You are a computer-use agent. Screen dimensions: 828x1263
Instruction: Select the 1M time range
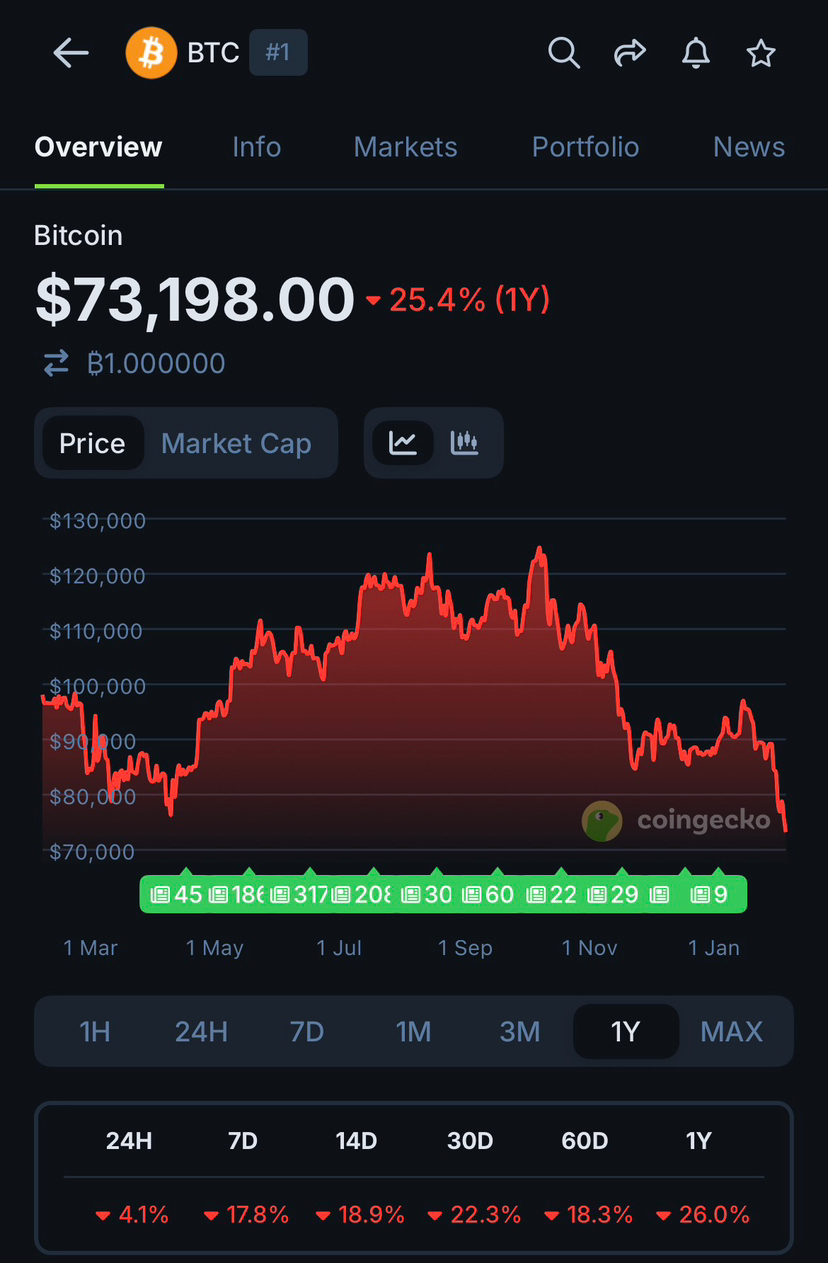[413, 1031]
